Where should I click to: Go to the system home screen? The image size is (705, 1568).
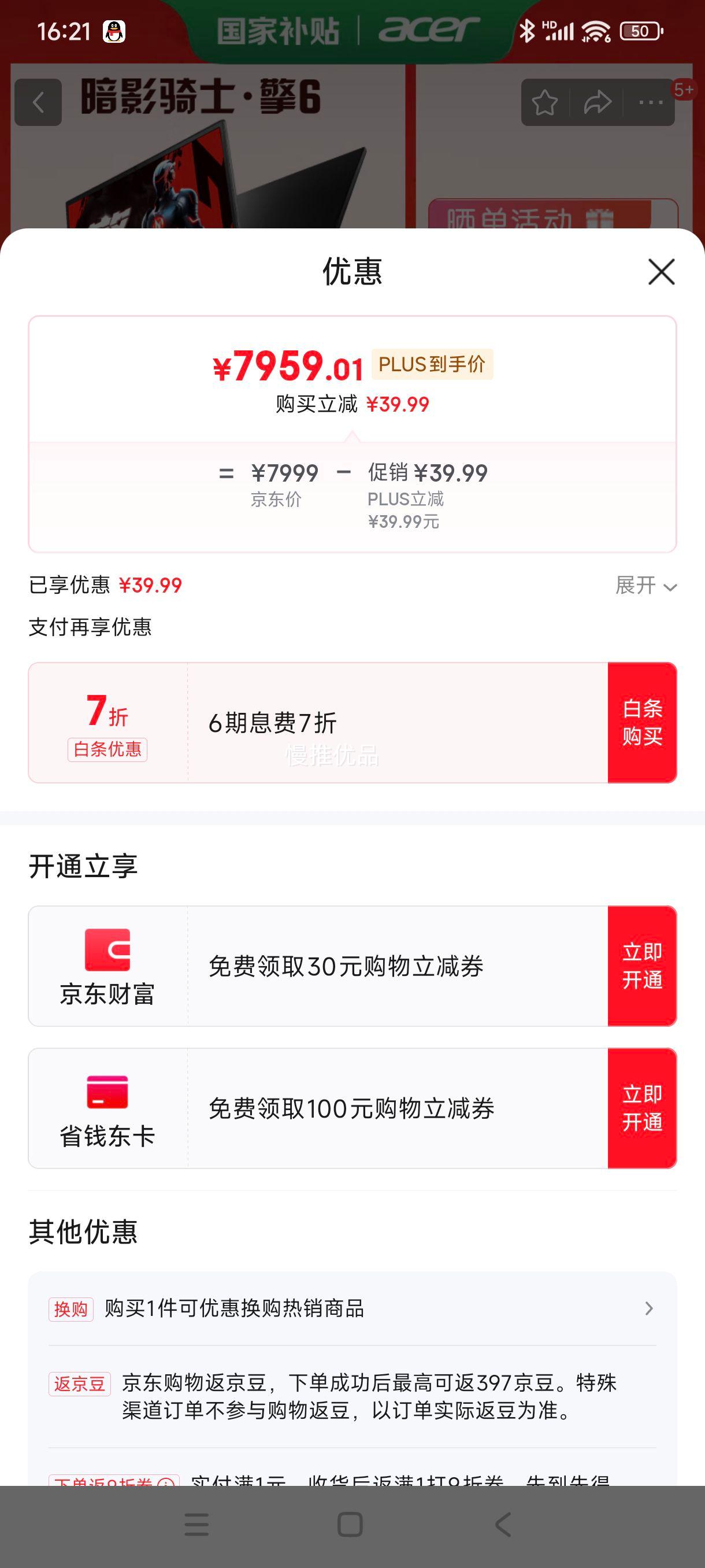click(350, 1525)
